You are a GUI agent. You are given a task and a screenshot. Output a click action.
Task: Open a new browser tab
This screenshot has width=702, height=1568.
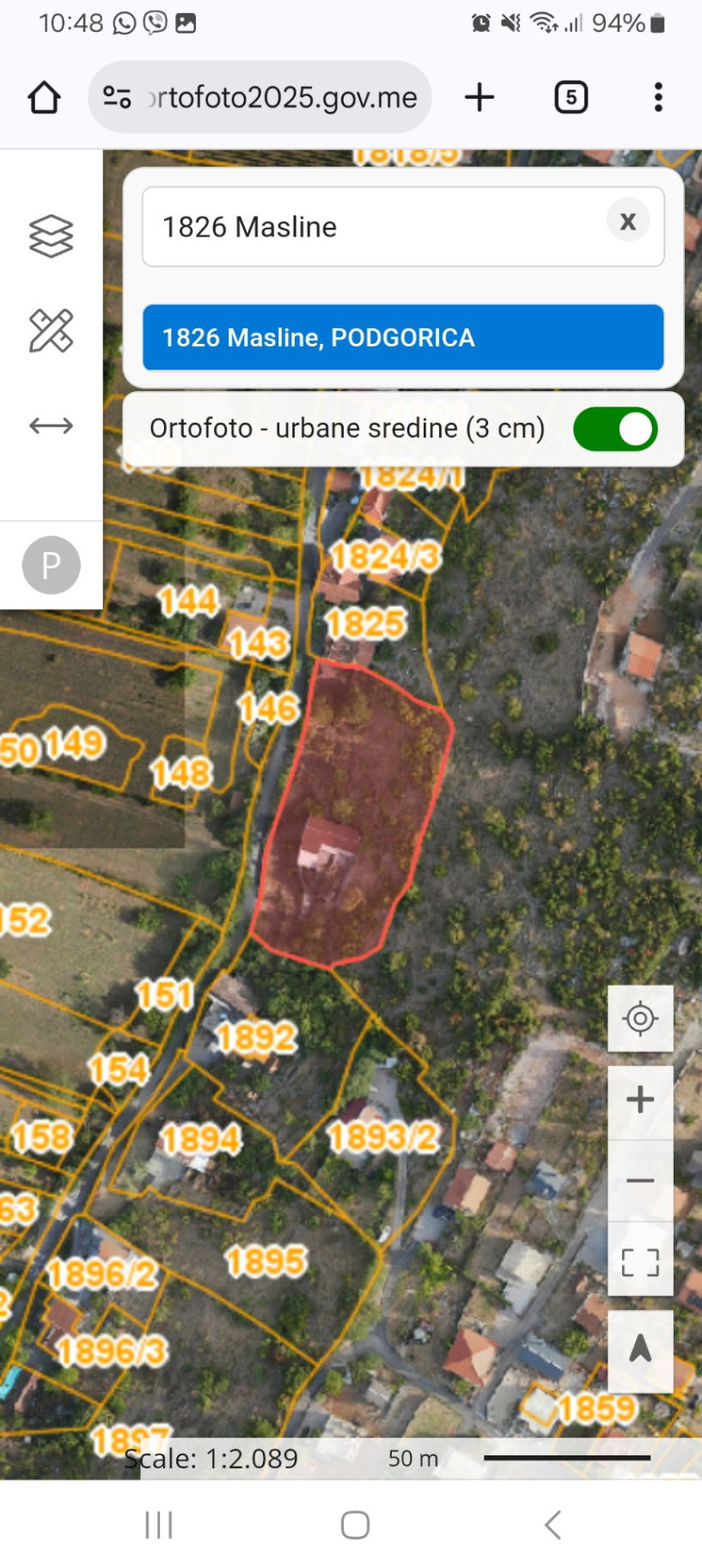pos(479,97)
